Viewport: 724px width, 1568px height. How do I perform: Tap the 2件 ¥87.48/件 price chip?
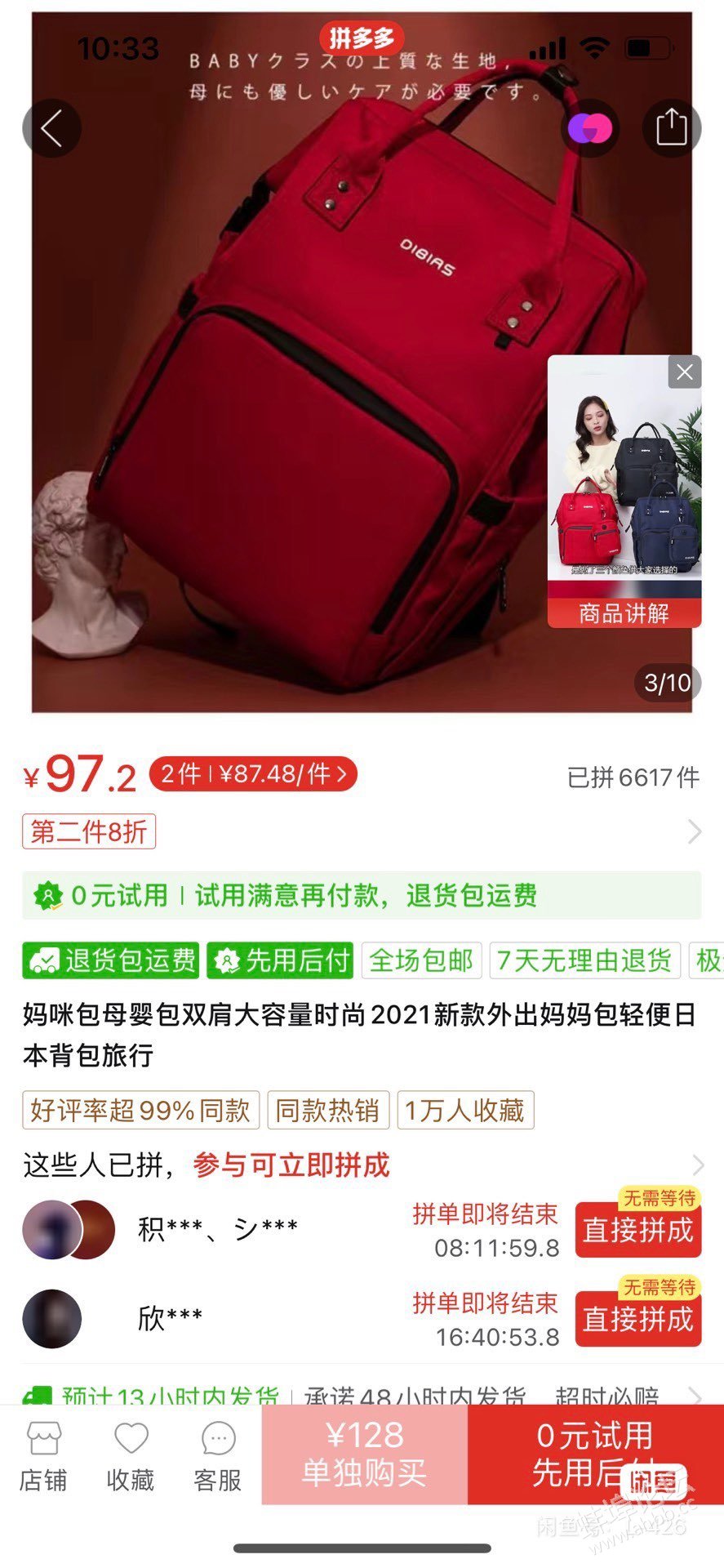(x=253, y=773)
